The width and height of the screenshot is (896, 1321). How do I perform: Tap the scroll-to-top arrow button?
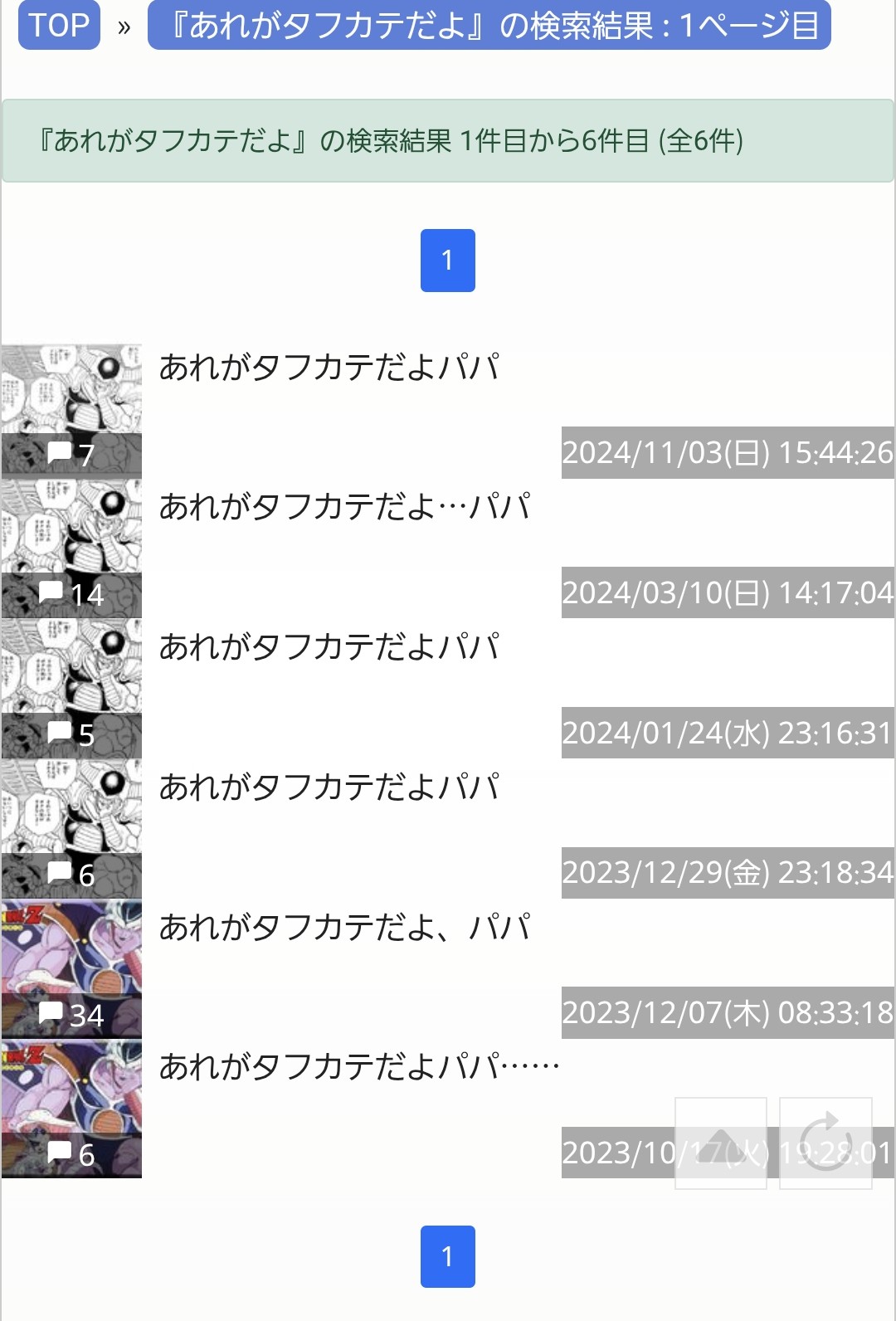pos(721,1143)
